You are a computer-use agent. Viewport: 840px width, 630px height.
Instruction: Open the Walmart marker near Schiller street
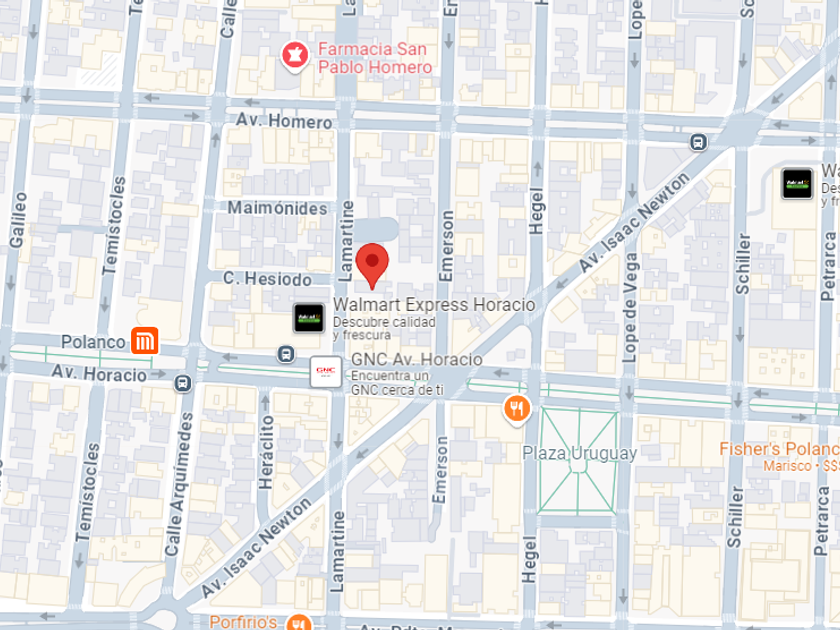[797, 184]
